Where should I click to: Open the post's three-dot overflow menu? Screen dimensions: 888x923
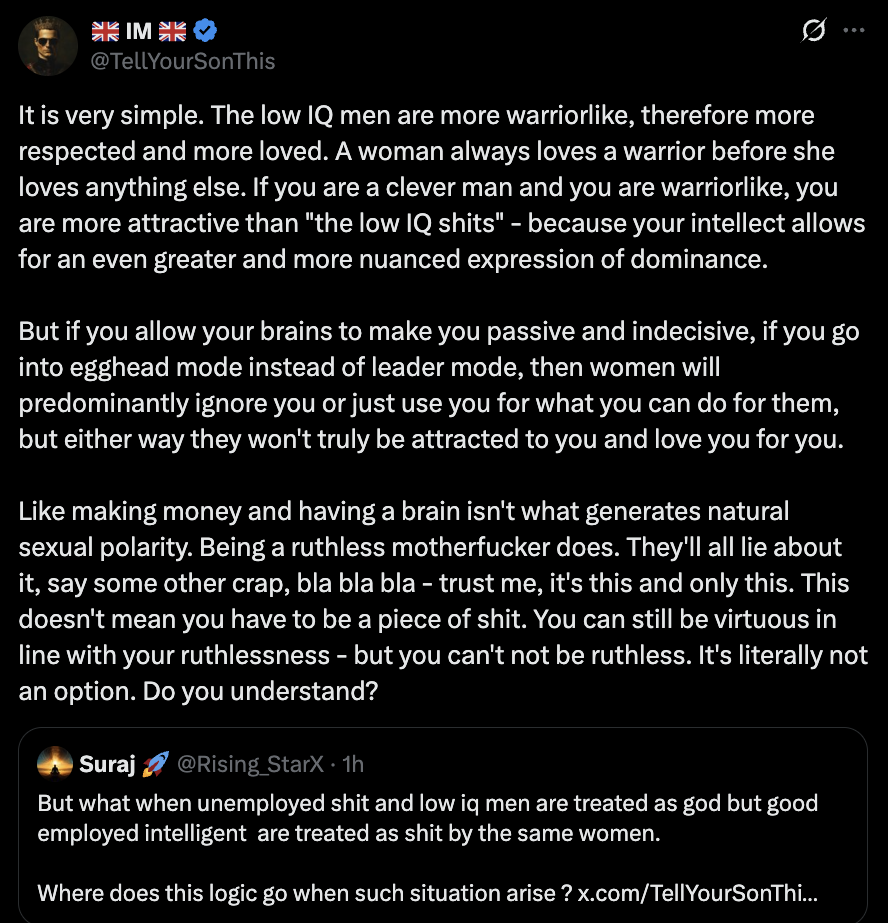tap(853, 31)
